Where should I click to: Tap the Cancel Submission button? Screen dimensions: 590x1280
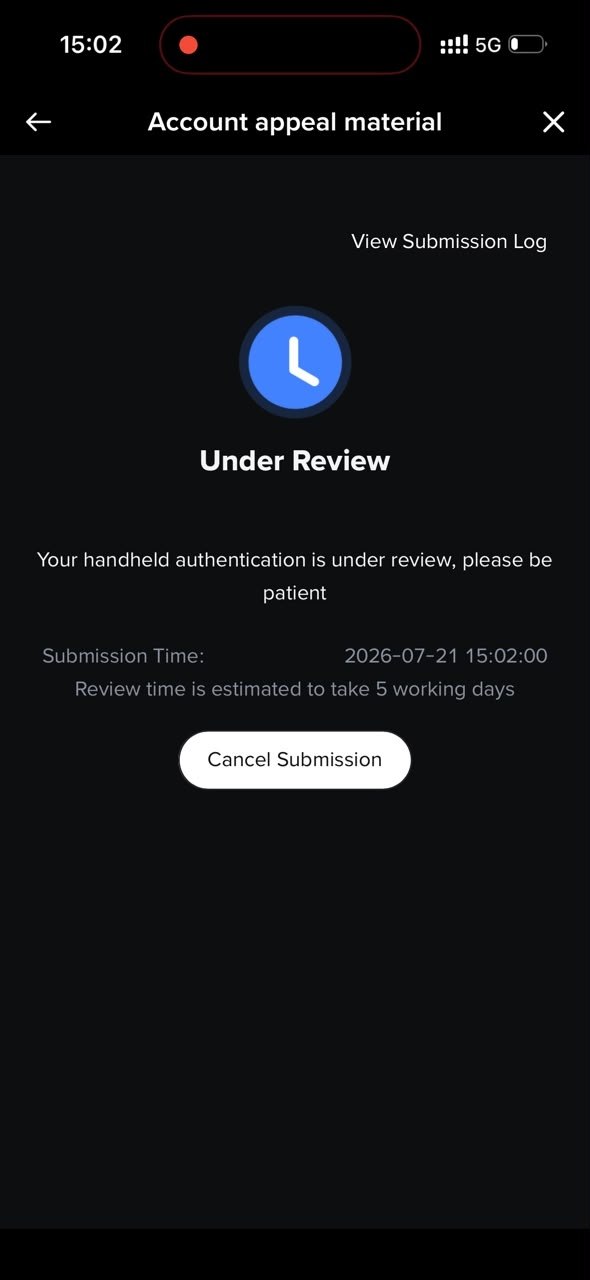click(x=295, y=760)
